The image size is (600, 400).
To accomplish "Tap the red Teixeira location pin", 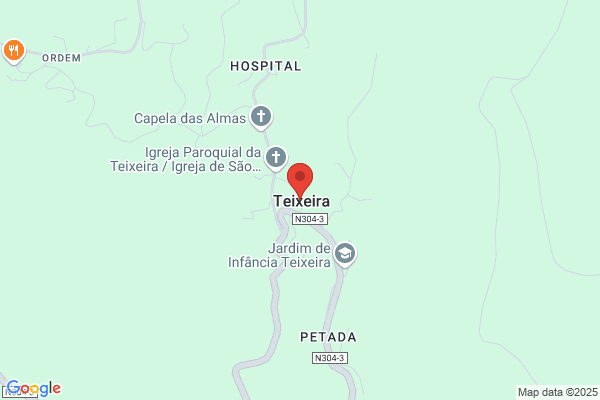I will pos(300,181).
